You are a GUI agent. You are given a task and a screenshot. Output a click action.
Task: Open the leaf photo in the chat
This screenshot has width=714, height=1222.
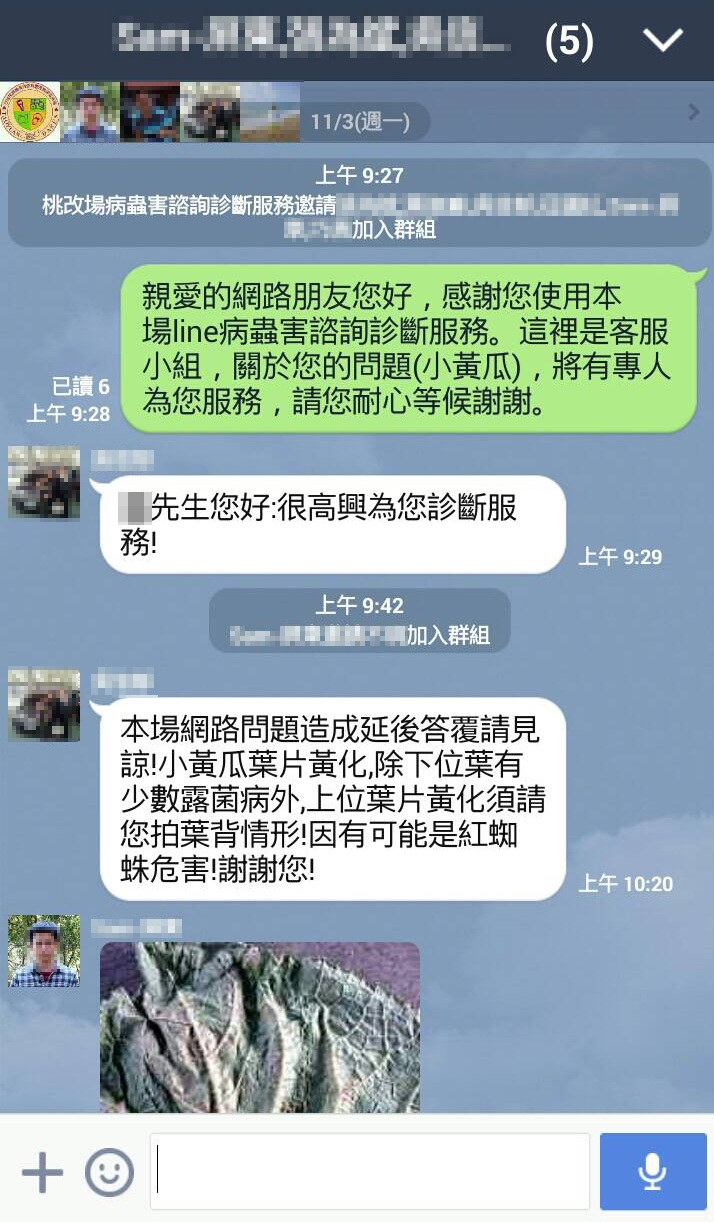coord(260,1028)
